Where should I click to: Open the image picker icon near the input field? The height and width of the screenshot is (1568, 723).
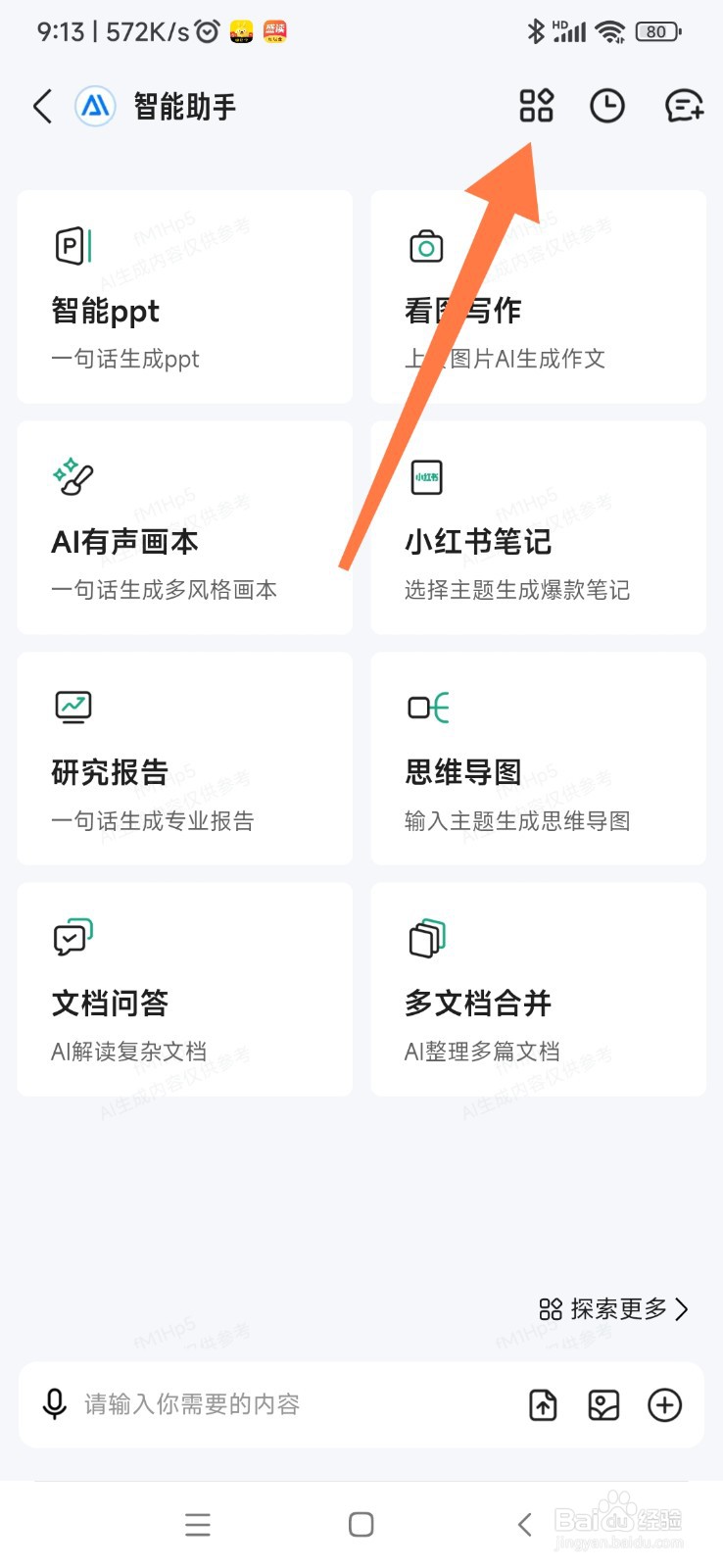click(602, 1405)
